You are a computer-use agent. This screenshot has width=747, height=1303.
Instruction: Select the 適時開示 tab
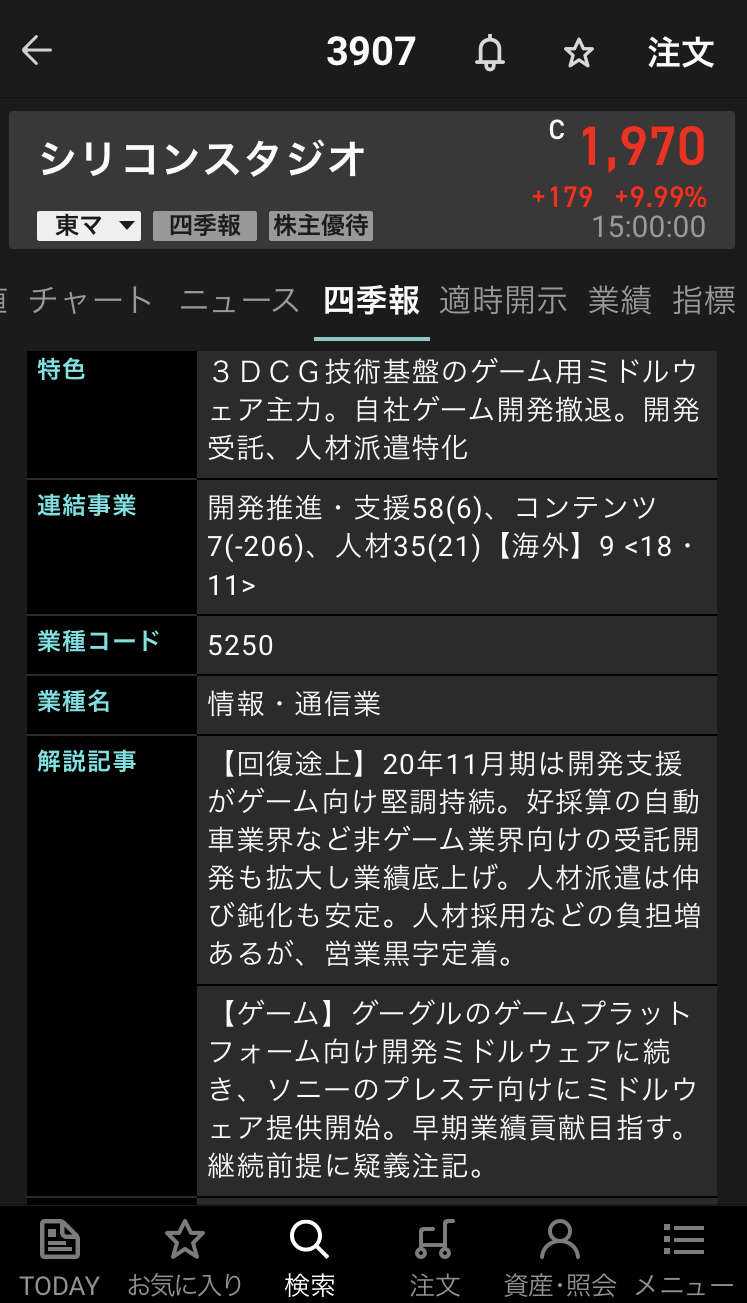point(502,300)
